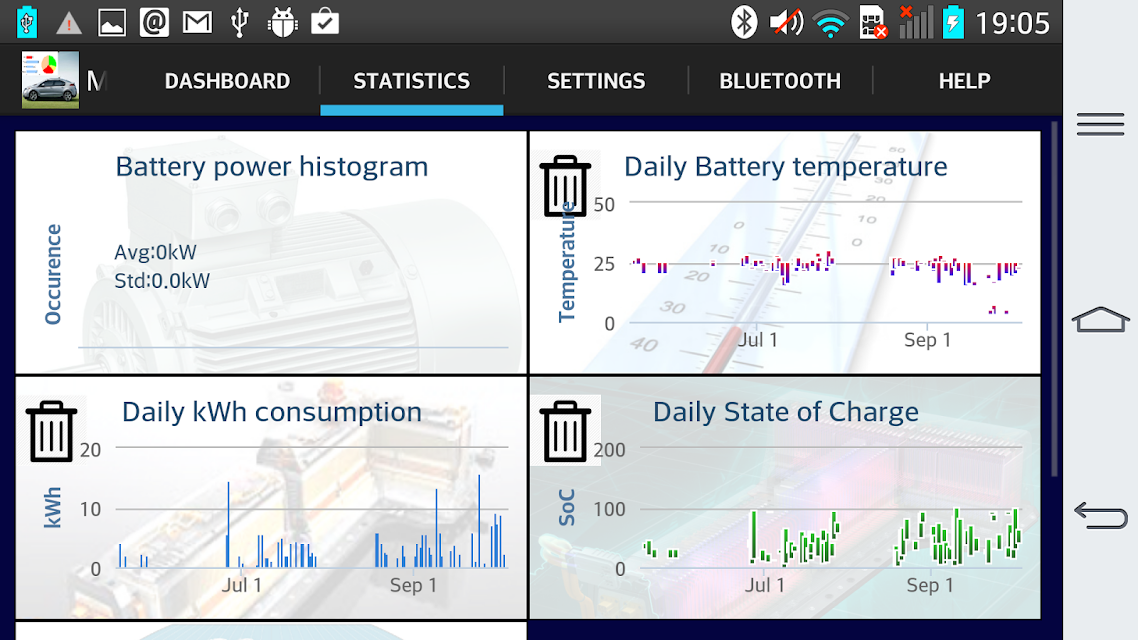The width and height of the screenshot is (1138, 640).
Task: Tap trash icon on Daily State of Charge
Action: (x=565, y=431)
